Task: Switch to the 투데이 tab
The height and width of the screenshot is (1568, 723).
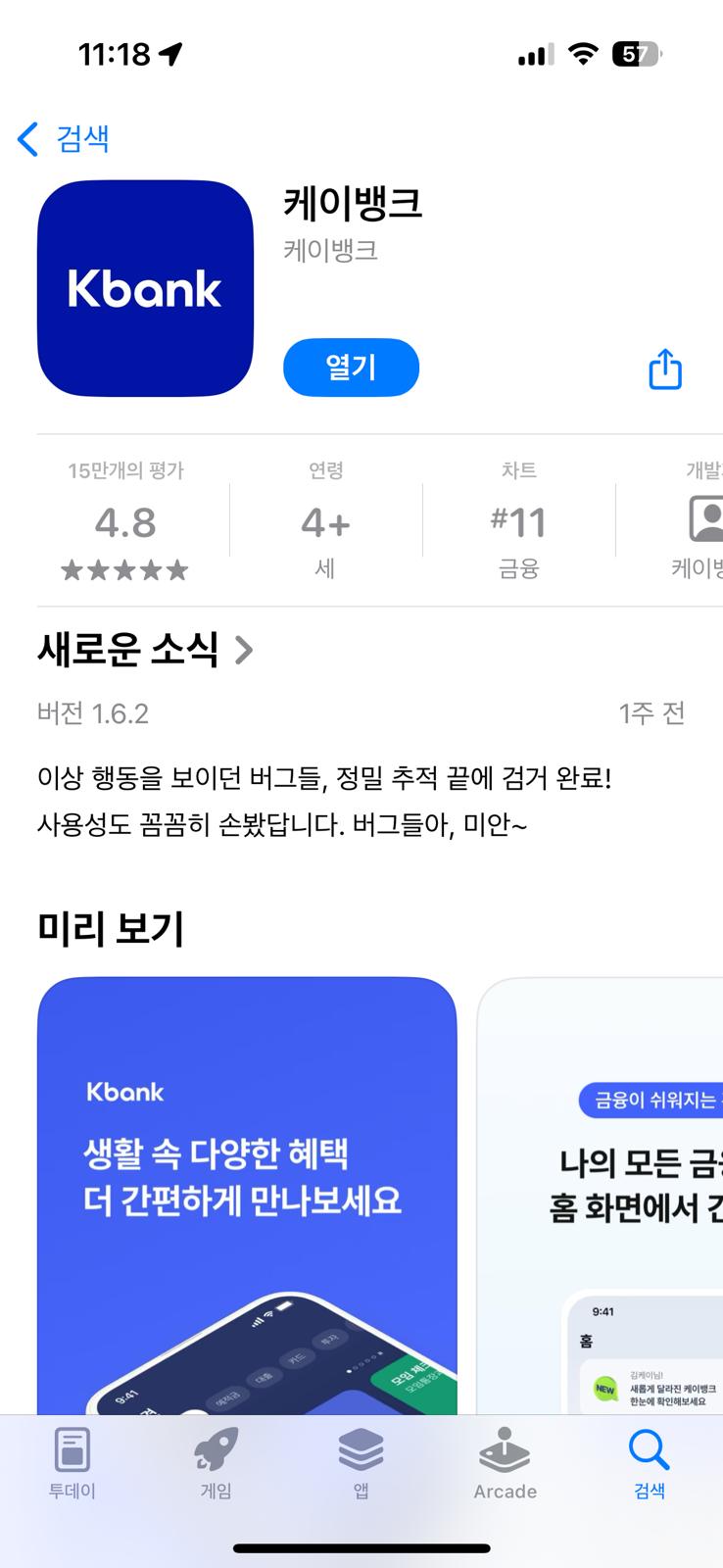Action: (72, 1464)
